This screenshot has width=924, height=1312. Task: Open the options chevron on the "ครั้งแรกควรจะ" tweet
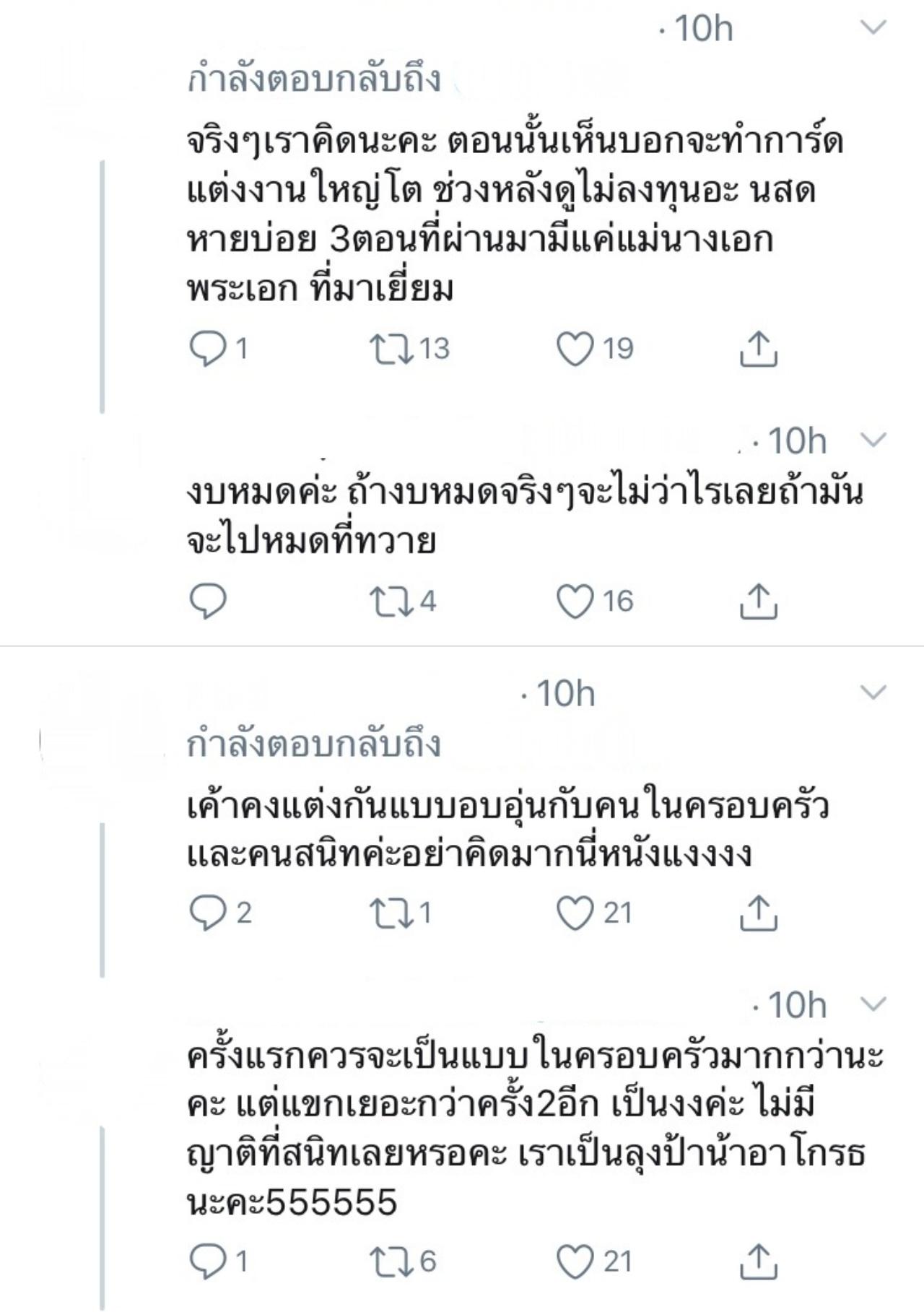(874, 1004)
